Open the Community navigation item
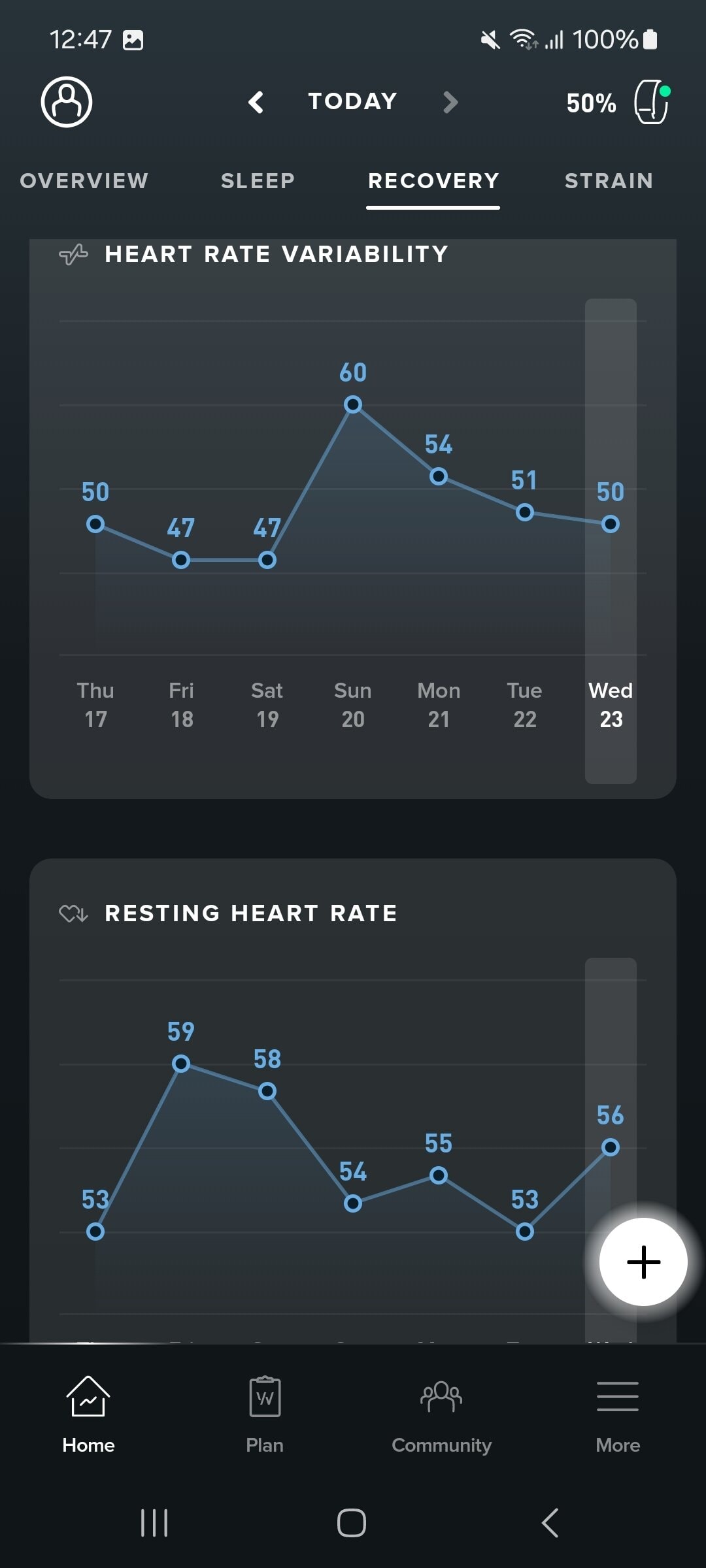The height and width of the screenshot is (1568, 706). tap(441, 1414)
